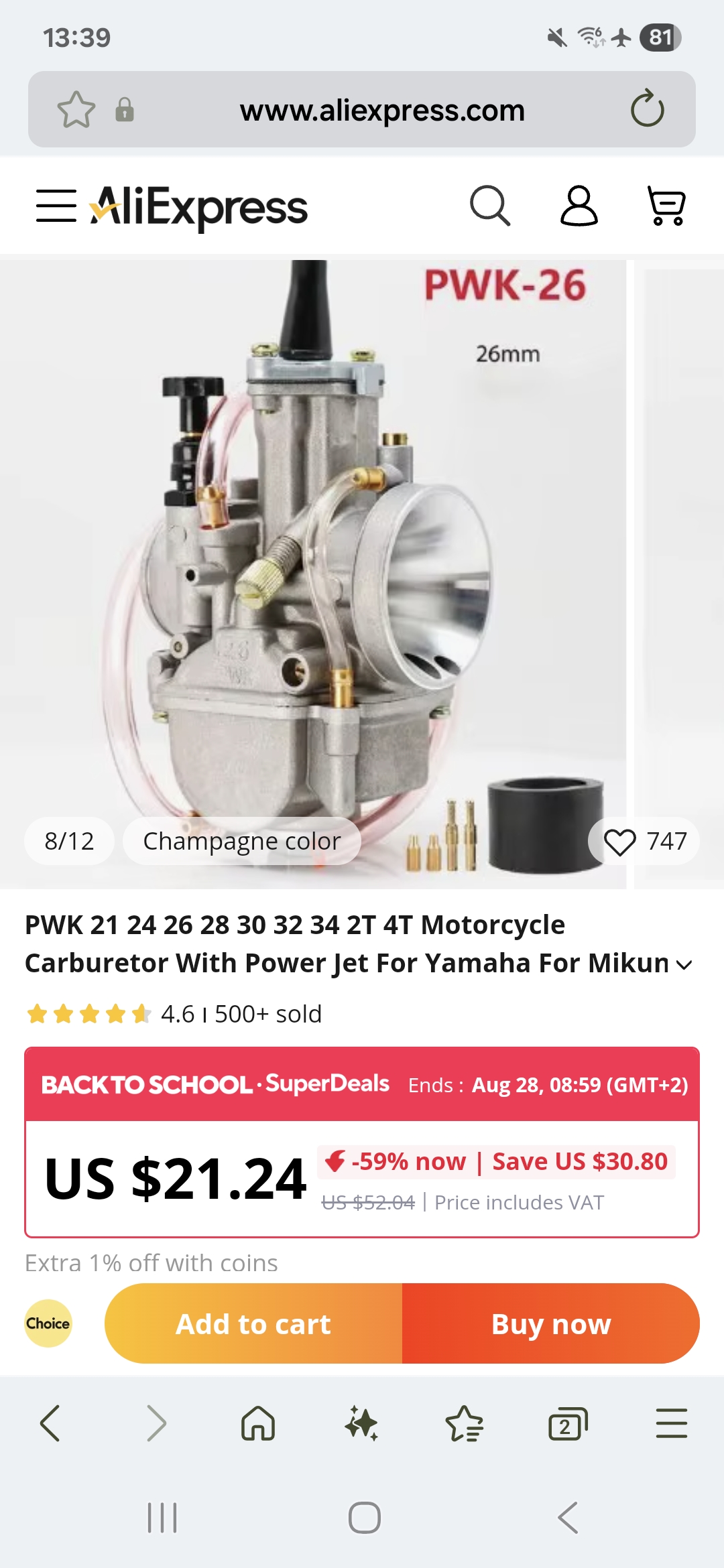Open browser bookmarks list
This screenshot has height=1568, width=724.
[x=465, y=1423]
